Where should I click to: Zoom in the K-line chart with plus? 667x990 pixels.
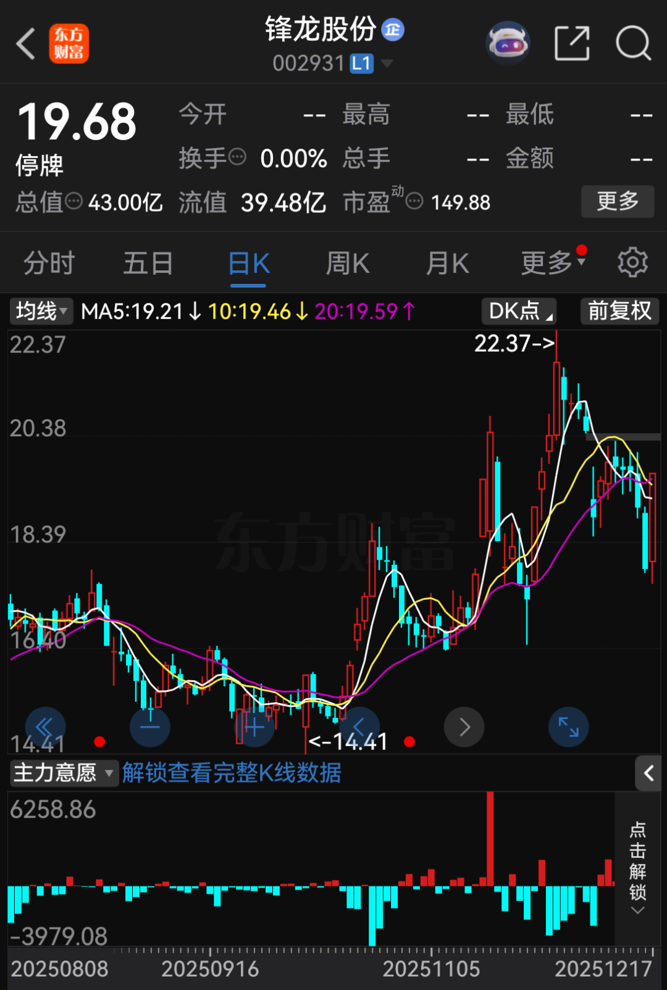255,727
